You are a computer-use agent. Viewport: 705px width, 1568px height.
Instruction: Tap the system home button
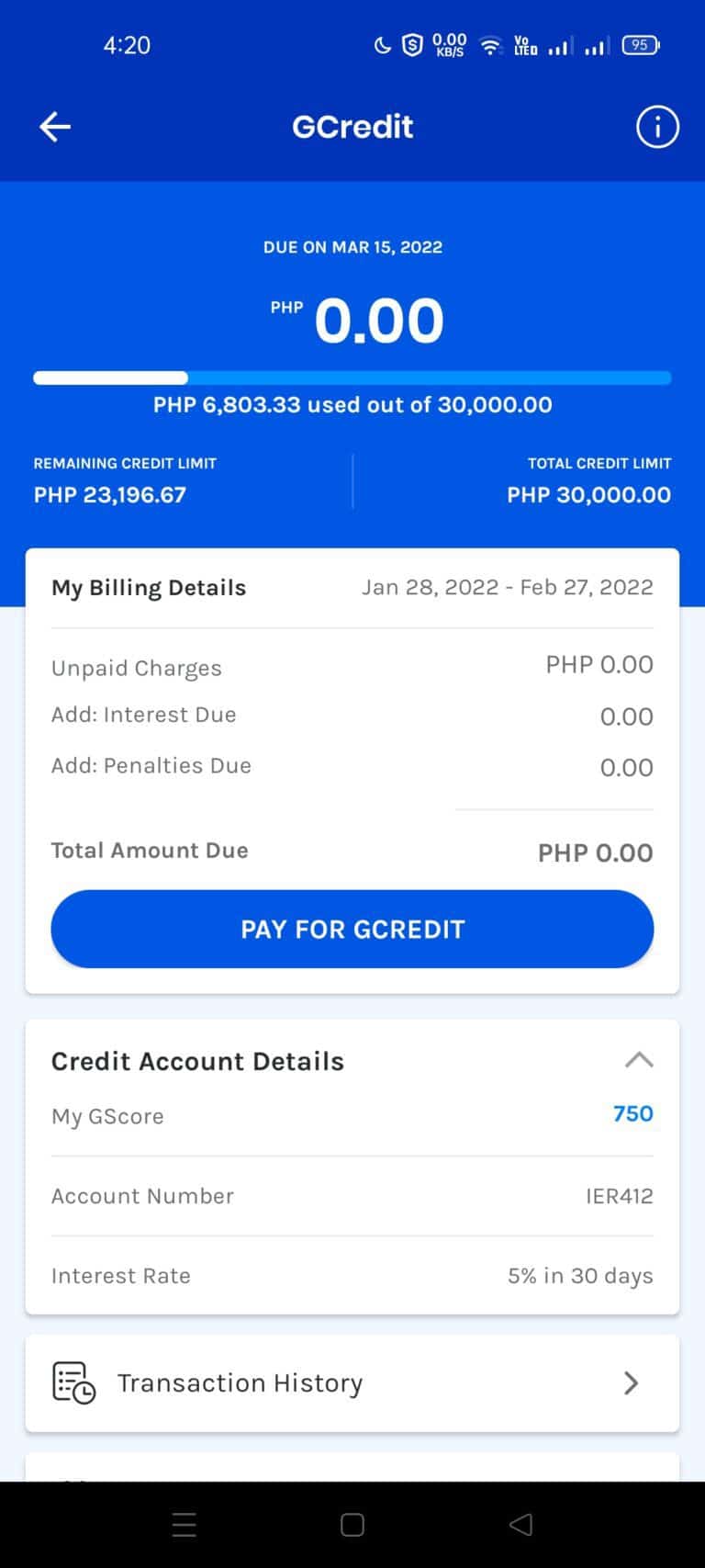tap(352, 1525)
